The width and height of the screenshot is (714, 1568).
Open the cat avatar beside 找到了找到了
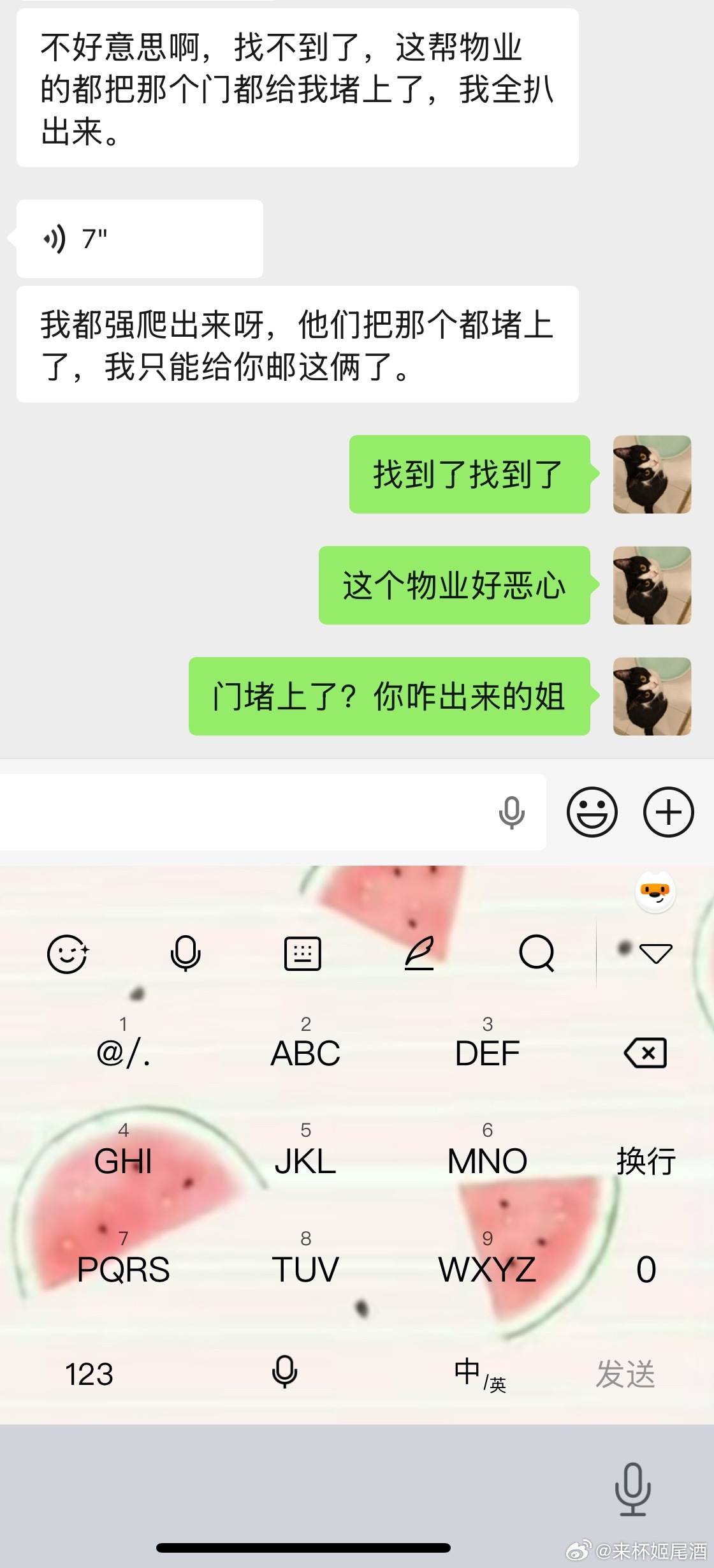point(652,474)
